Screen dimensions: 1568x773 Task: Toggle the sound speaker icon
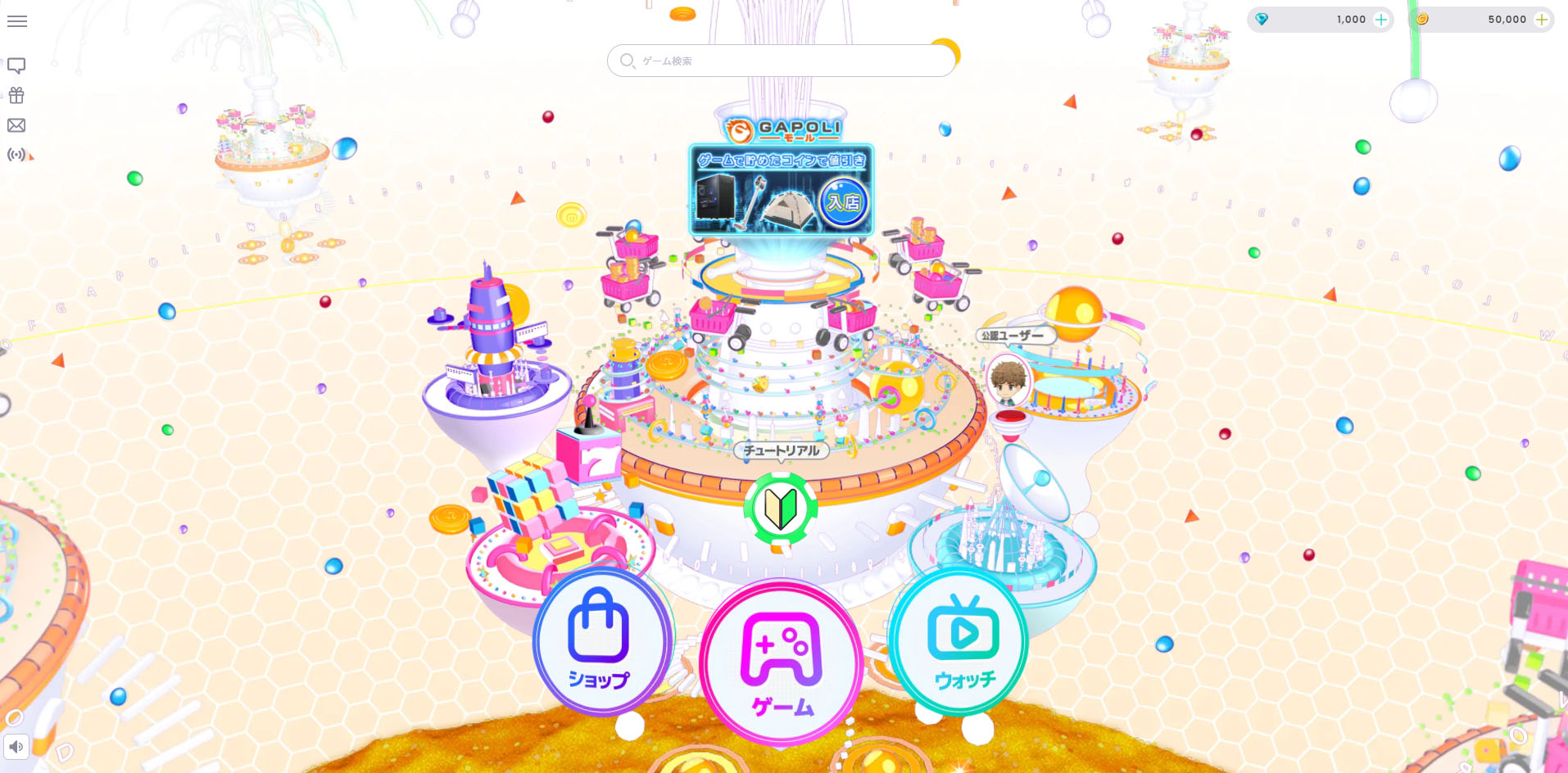coord(16,747)
